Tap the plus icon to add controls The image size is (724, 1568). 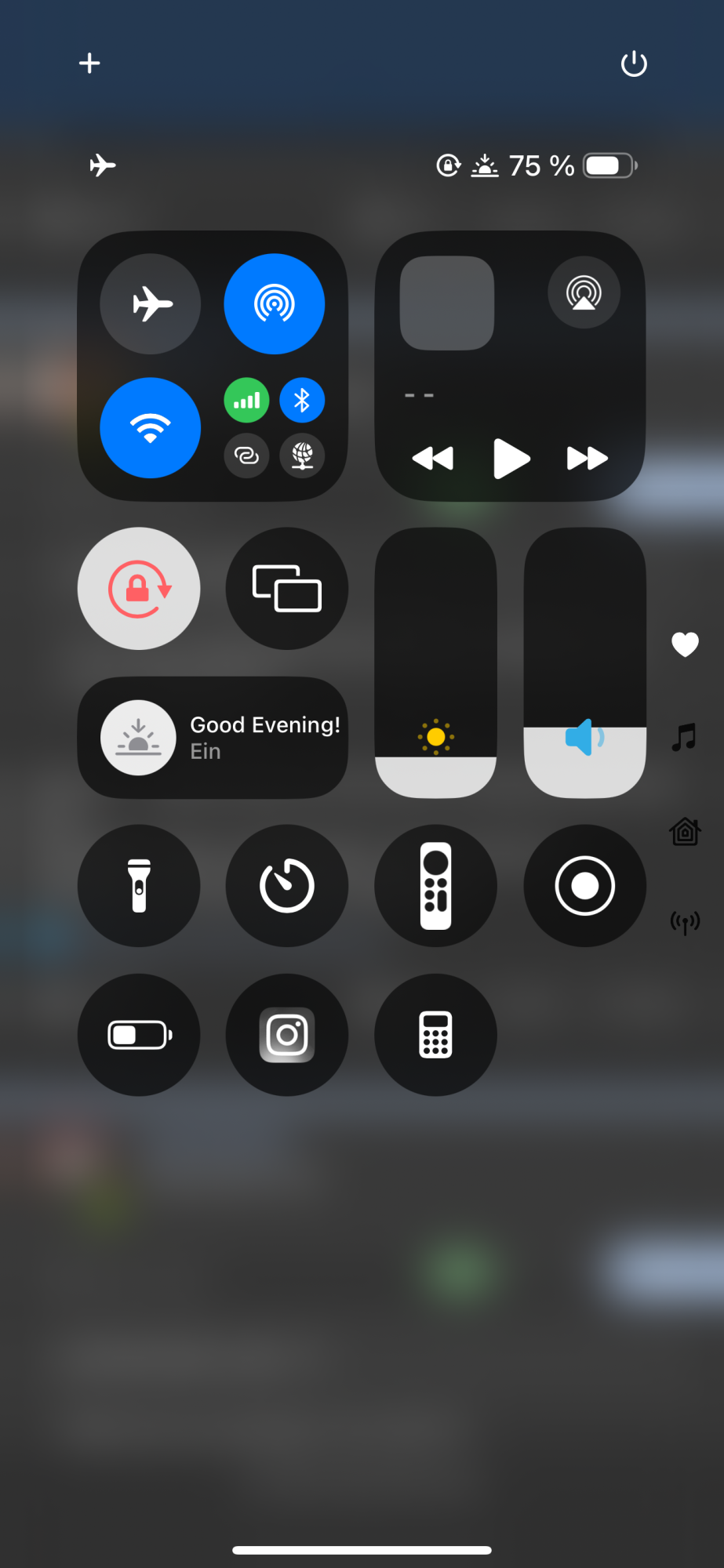89,64
